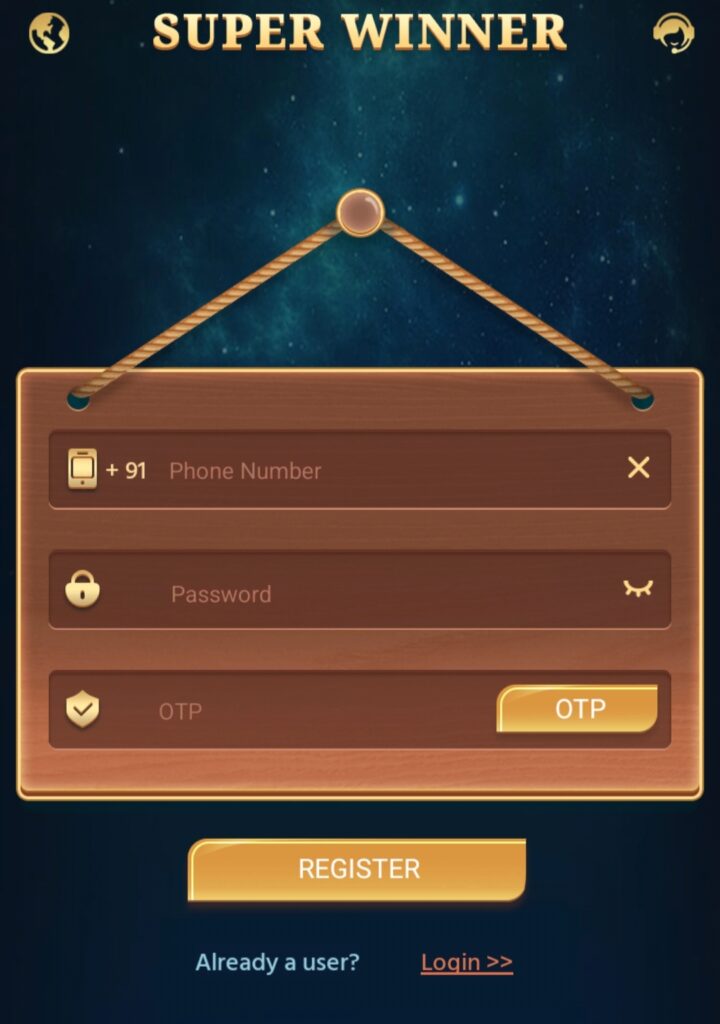This screenshot has width=720, height=1024.
Task: Clear the phone number entry
Action: [638, 467]
